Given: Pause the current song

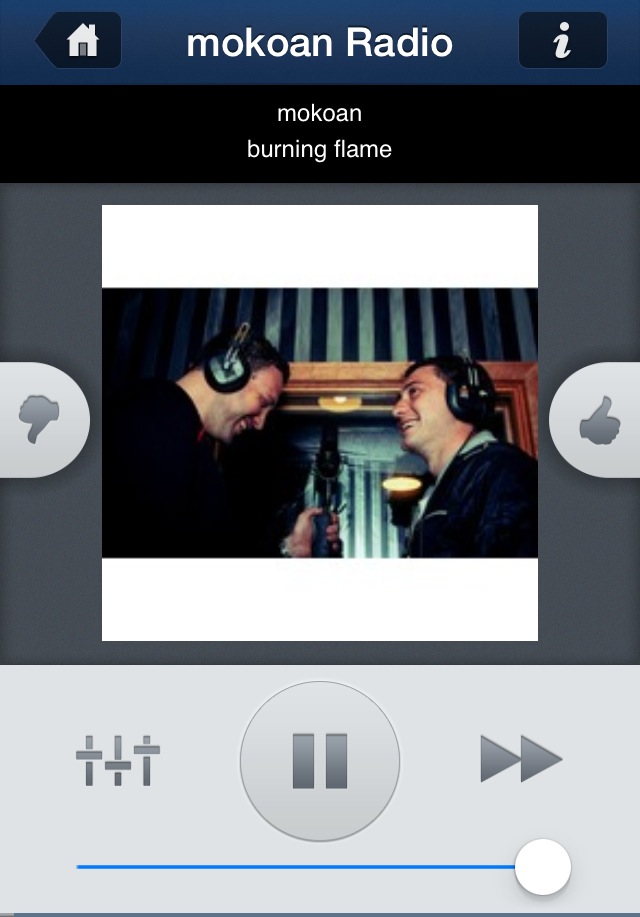Looking at the screenshot, I should (x=320, y=761).
